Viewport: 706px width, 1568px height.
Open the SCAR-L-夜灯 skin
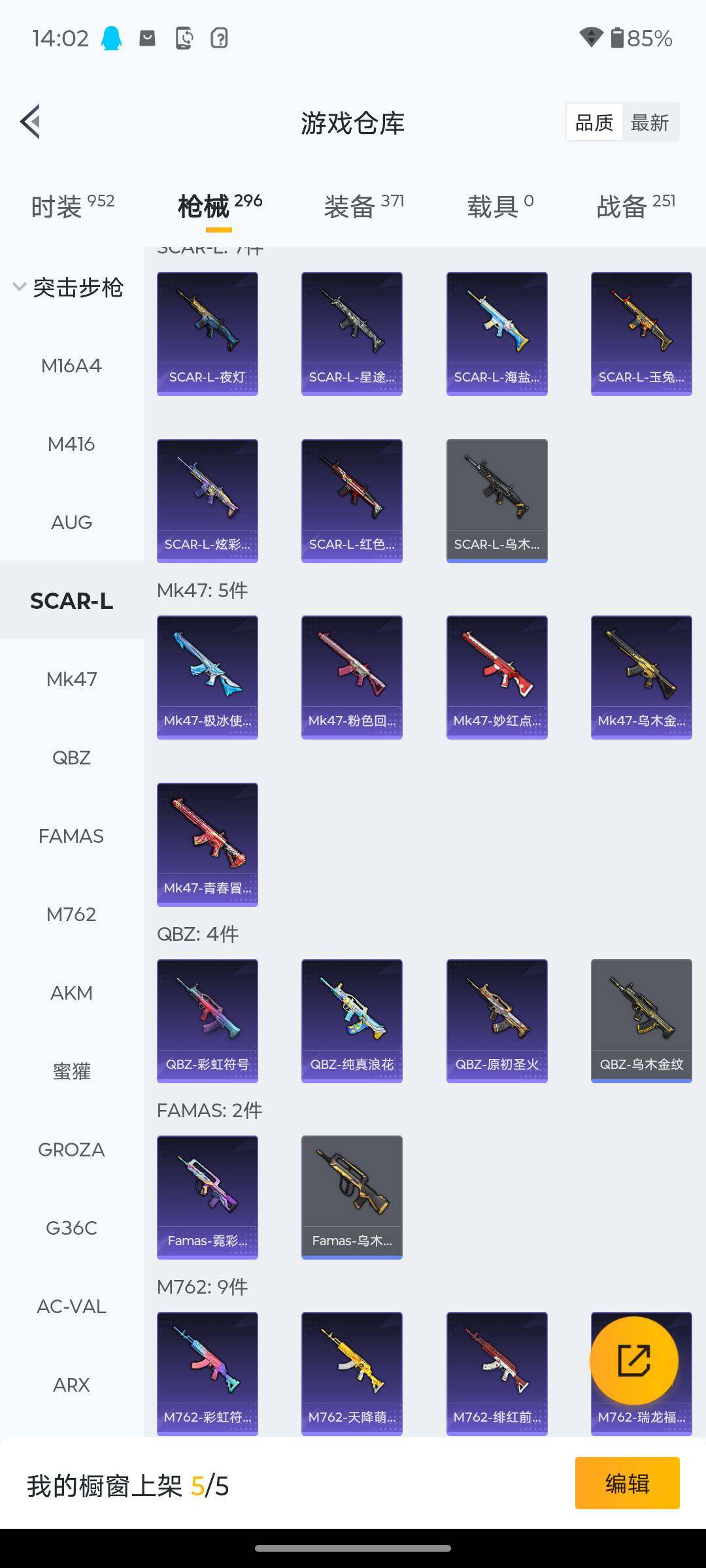click(207, 333)
